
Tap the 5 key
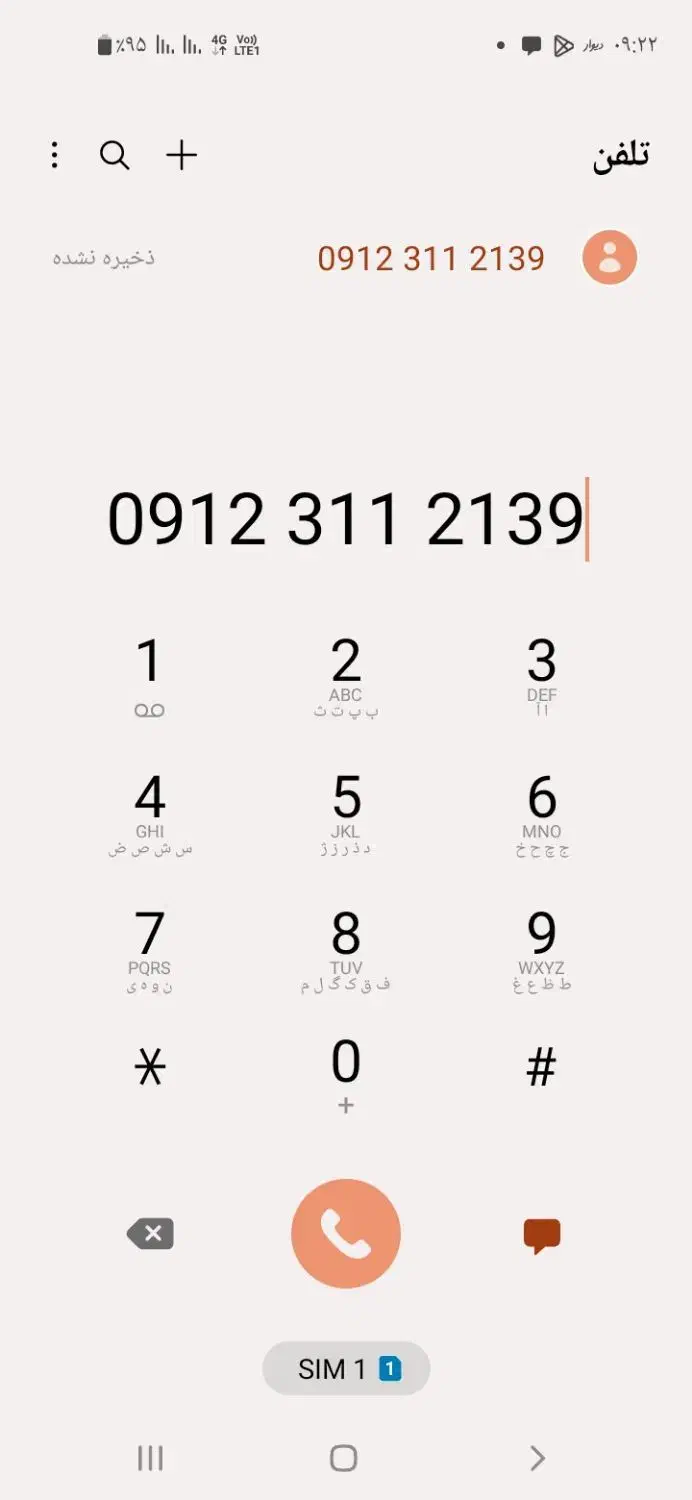[x=346, y=812]
